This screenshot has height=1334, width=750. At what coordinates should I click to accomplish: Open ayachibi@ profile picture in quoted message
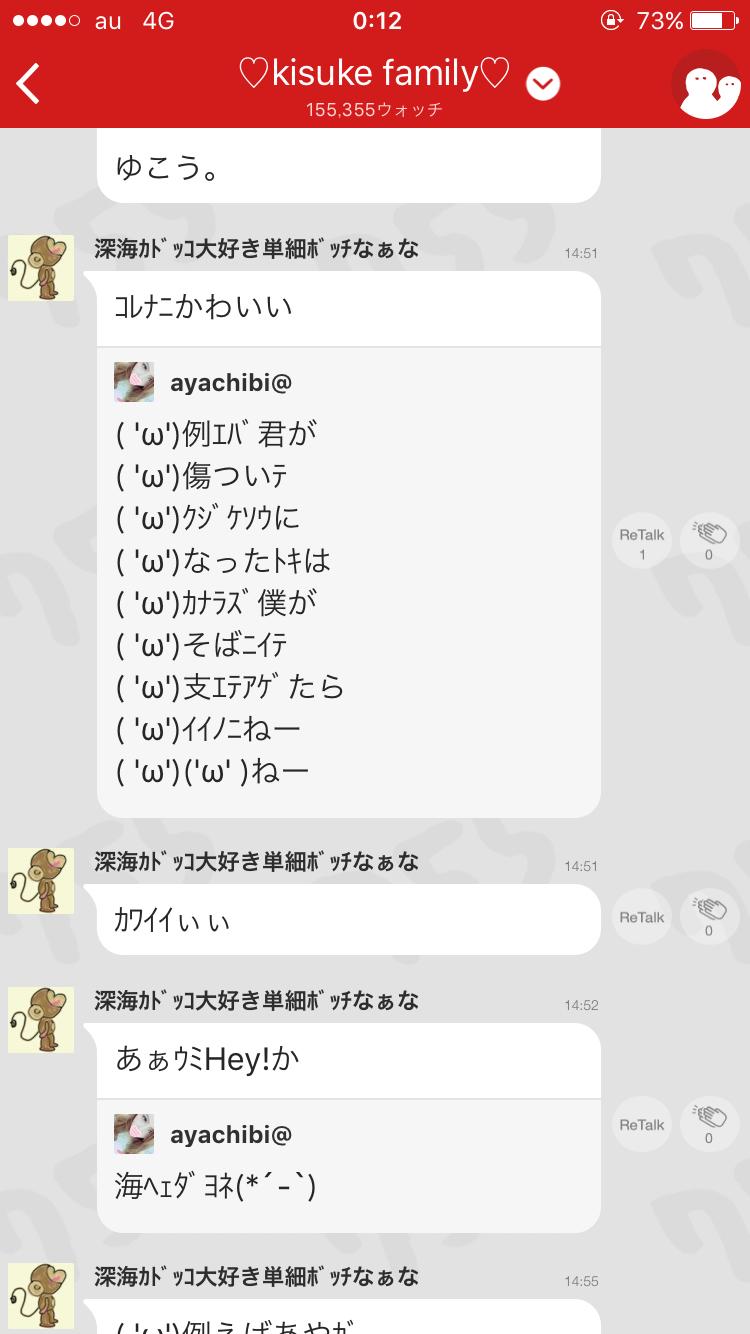click(x=134, y=382)
